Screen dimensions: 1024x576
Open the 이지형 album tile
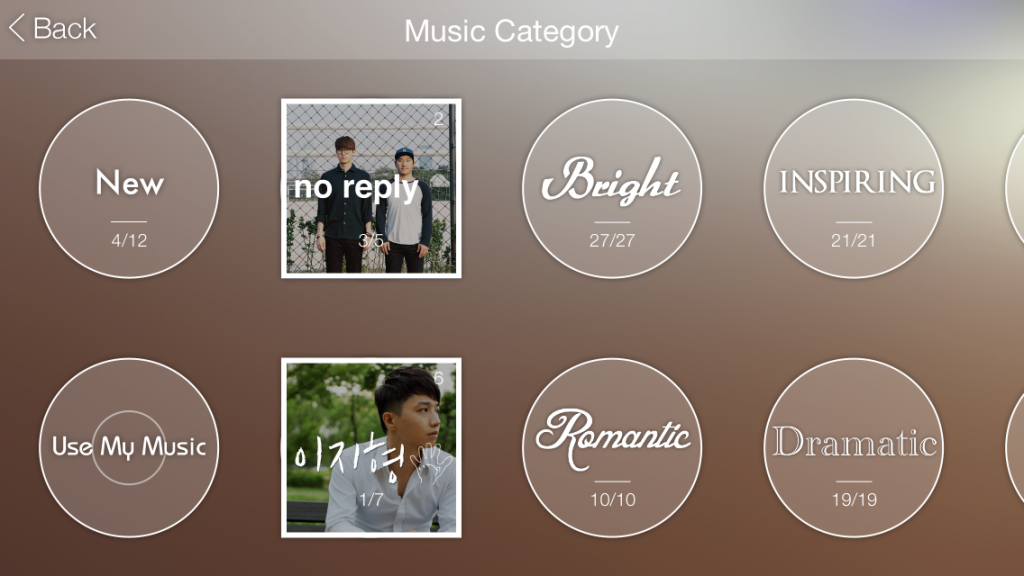tap(371, 447)
